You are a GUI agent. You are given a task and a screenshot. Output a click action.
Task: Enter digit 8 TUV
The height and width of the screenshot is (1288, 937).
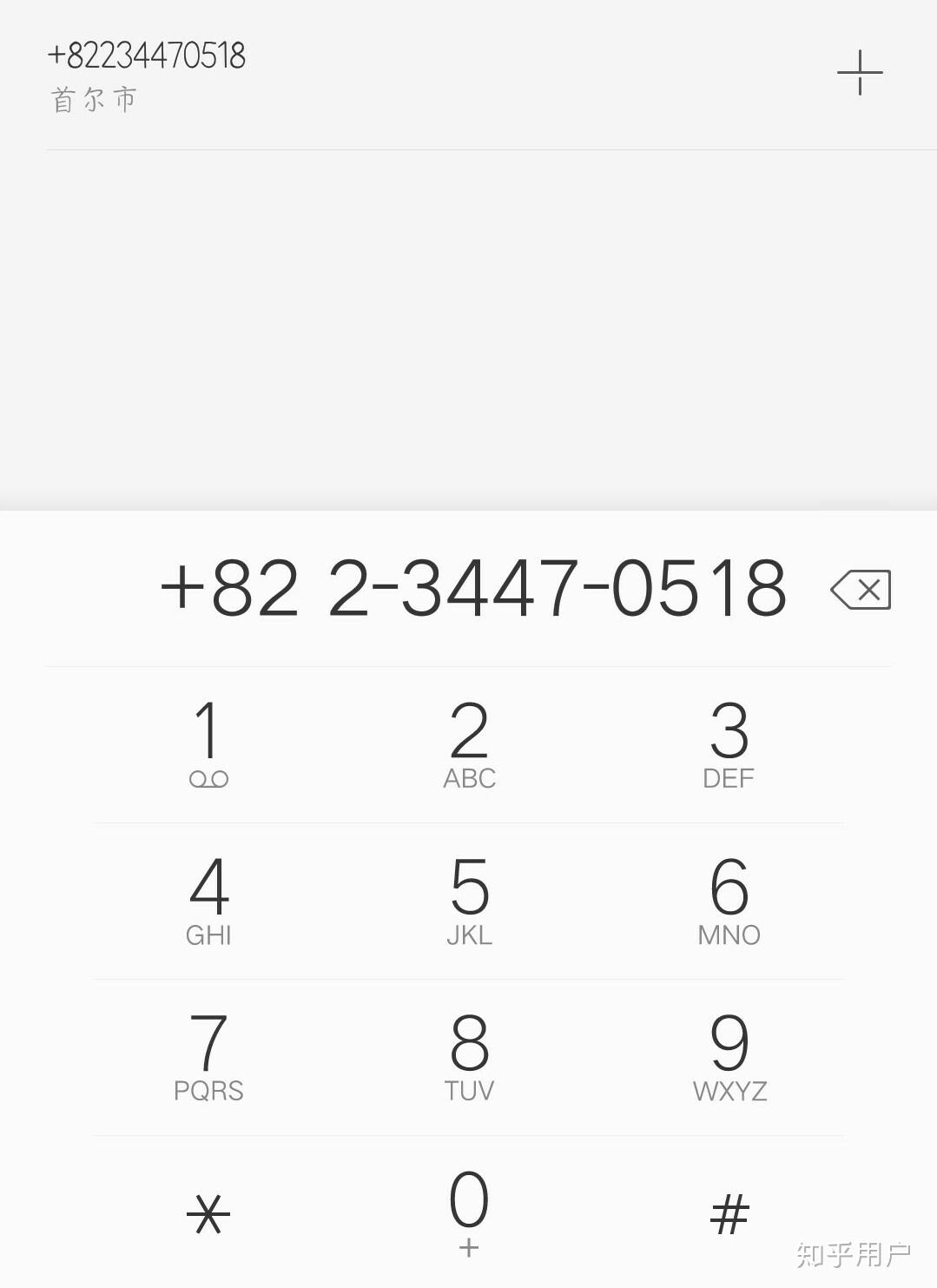469,1057
